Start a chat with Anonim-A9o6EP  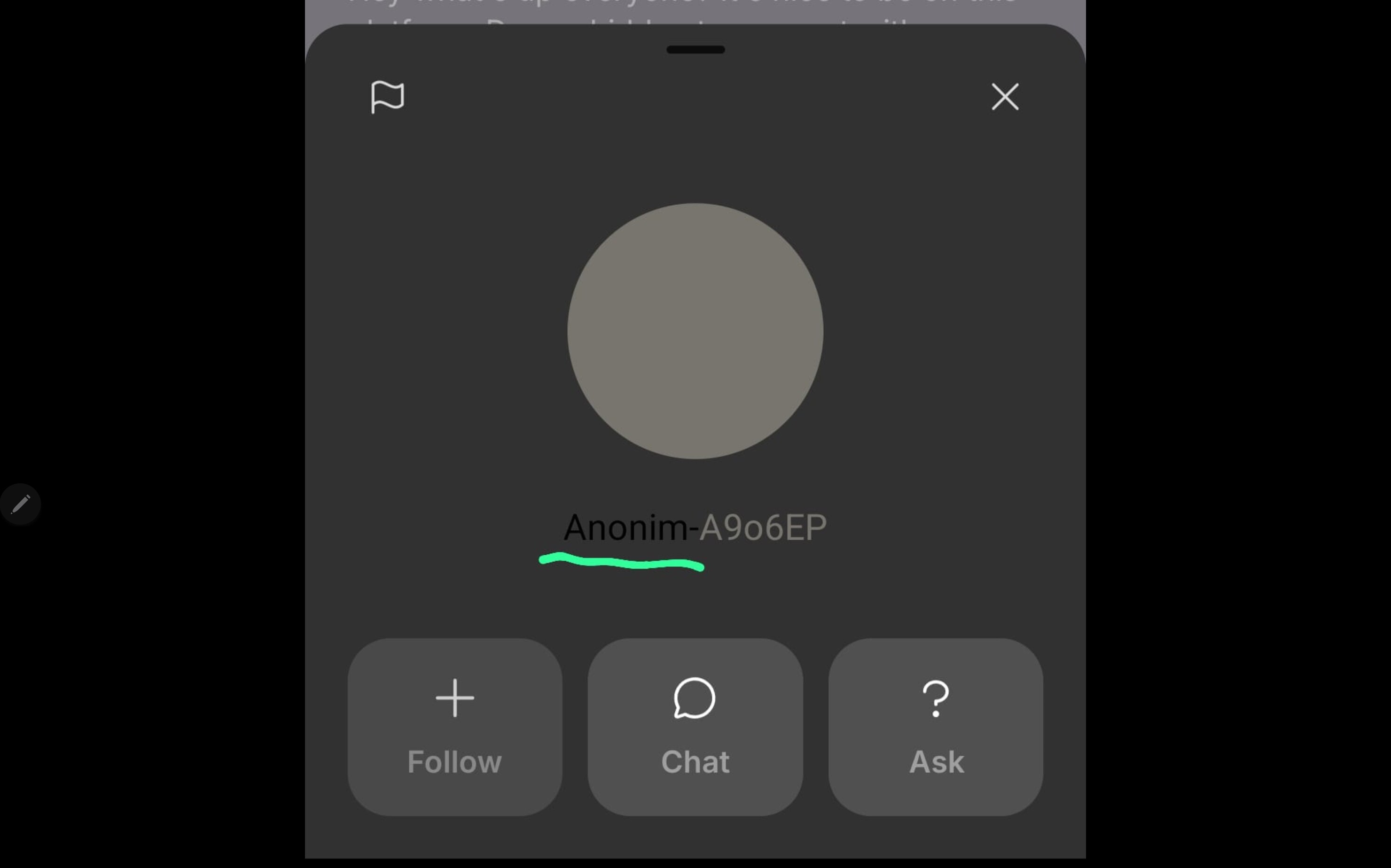pyautogui.click(x=695, y=726)
